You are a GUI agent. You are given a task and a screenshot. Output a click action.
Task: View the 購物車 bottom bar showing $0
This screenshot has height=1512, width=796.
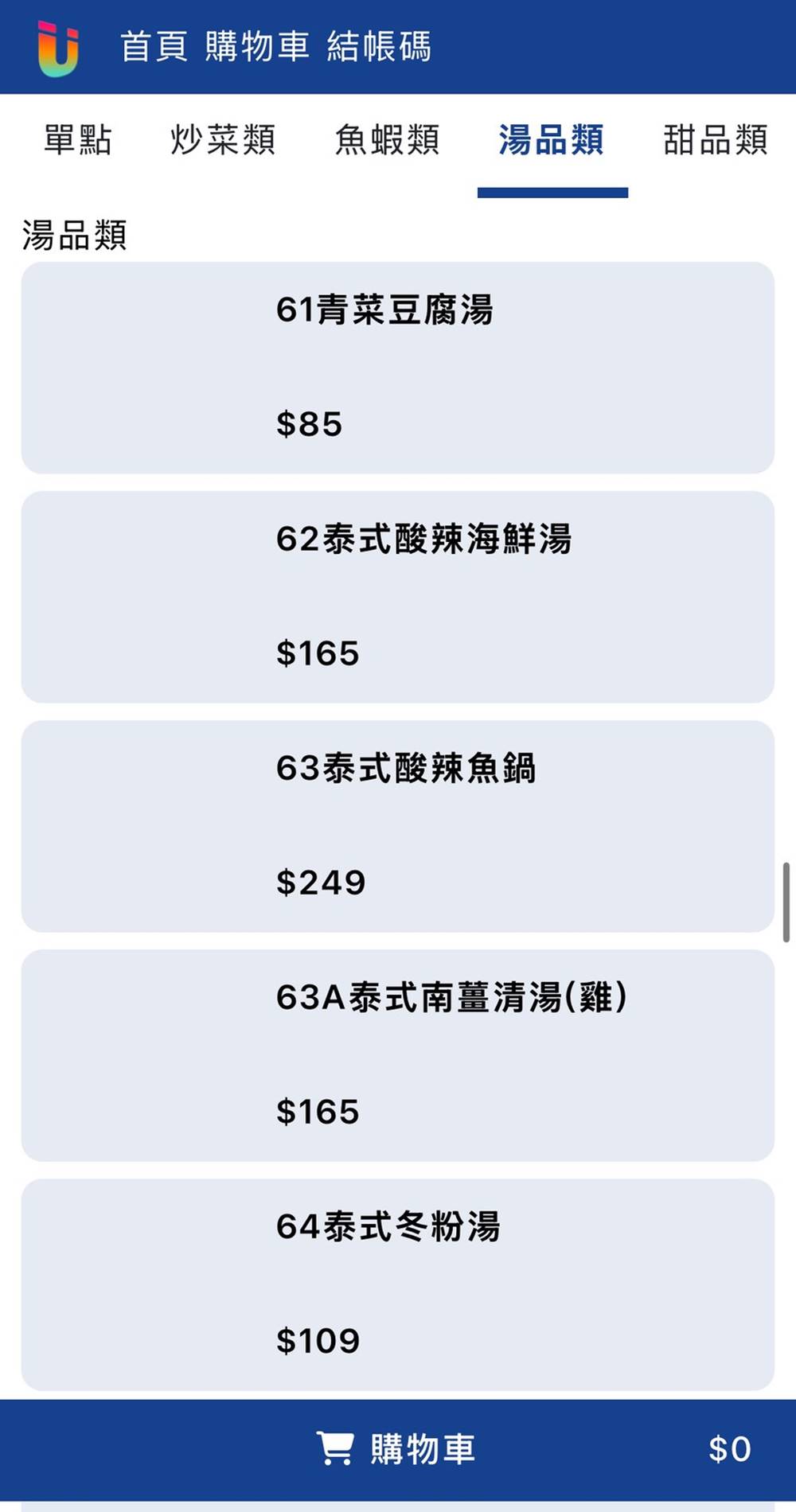[x=397, y=1449]
